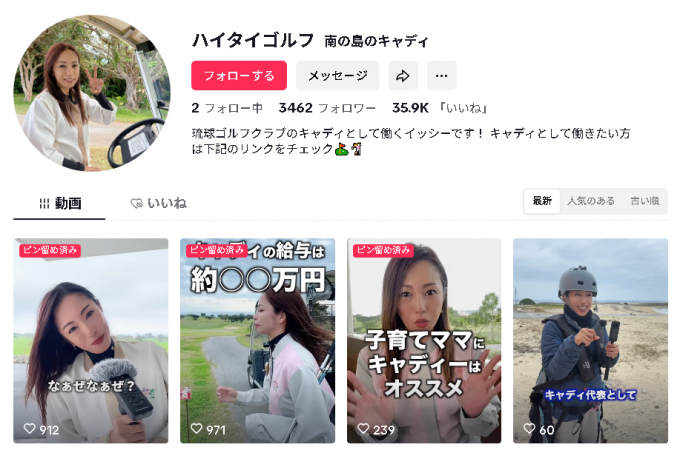The width and height of the screenshot is (680, 453).
Task: Open the キャディ代表として video
Action: (x=590, y=340)
